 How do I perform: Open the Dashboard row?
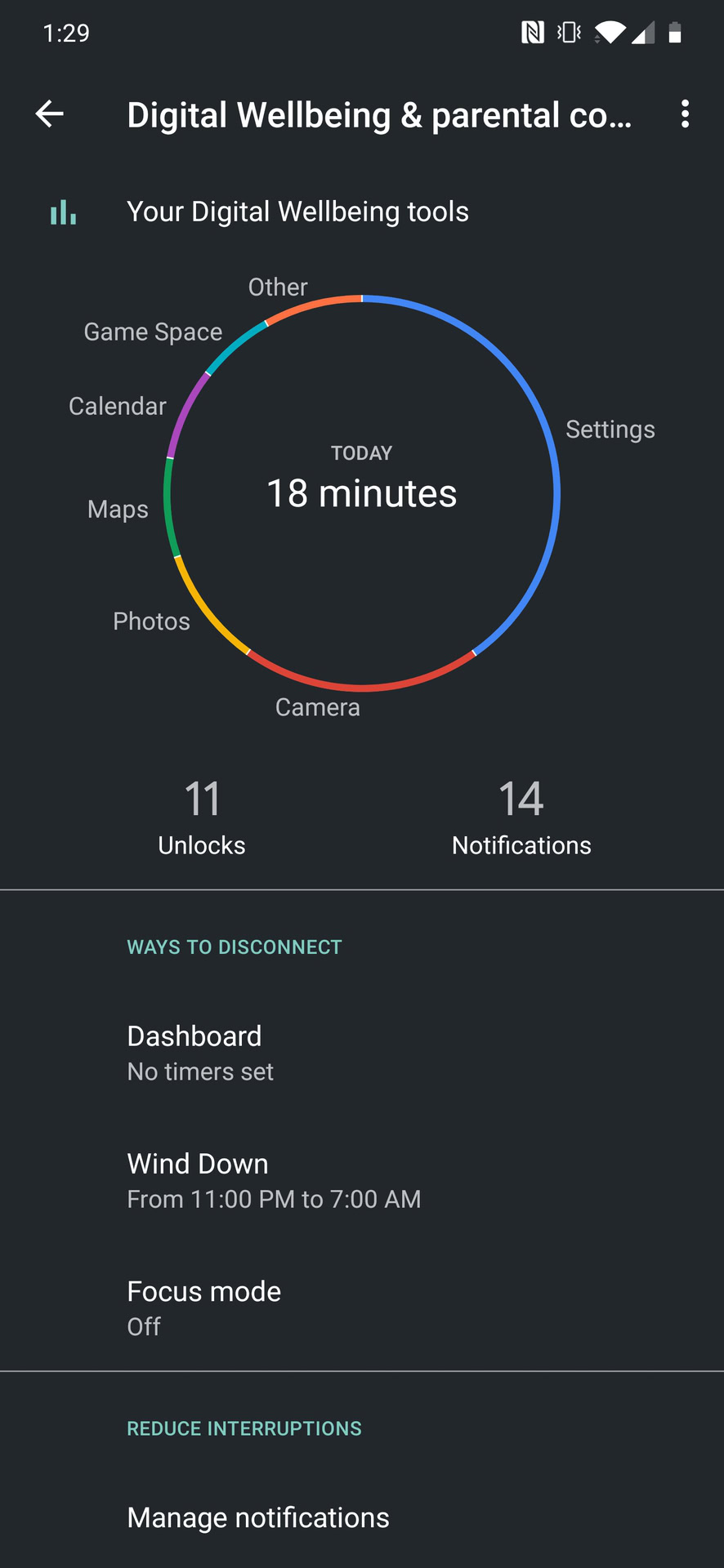[361, 1053]
